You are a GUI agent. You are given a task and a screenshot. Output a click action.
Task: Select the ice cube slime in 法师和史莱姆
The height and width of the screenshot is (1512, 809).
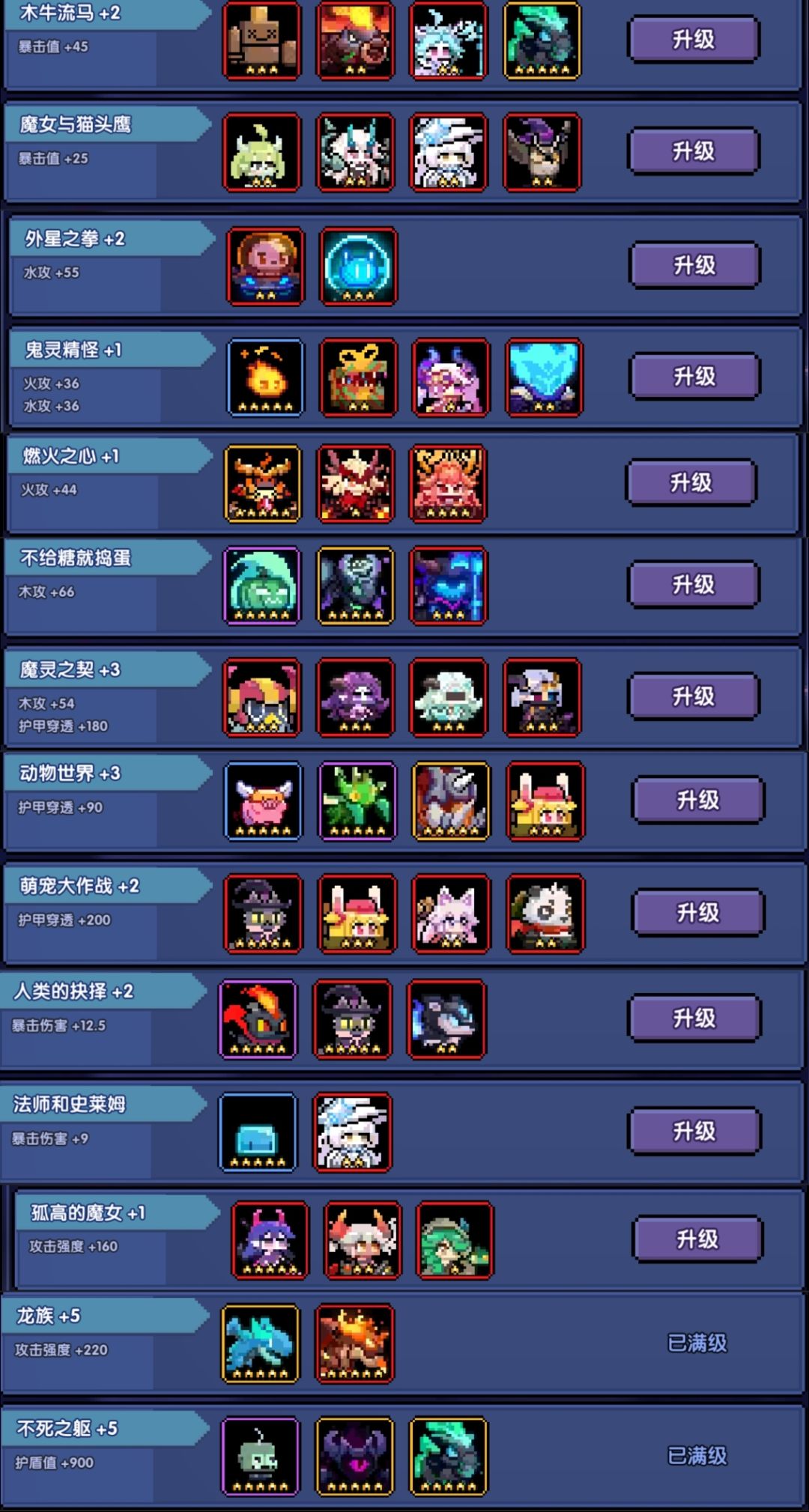258,1132
